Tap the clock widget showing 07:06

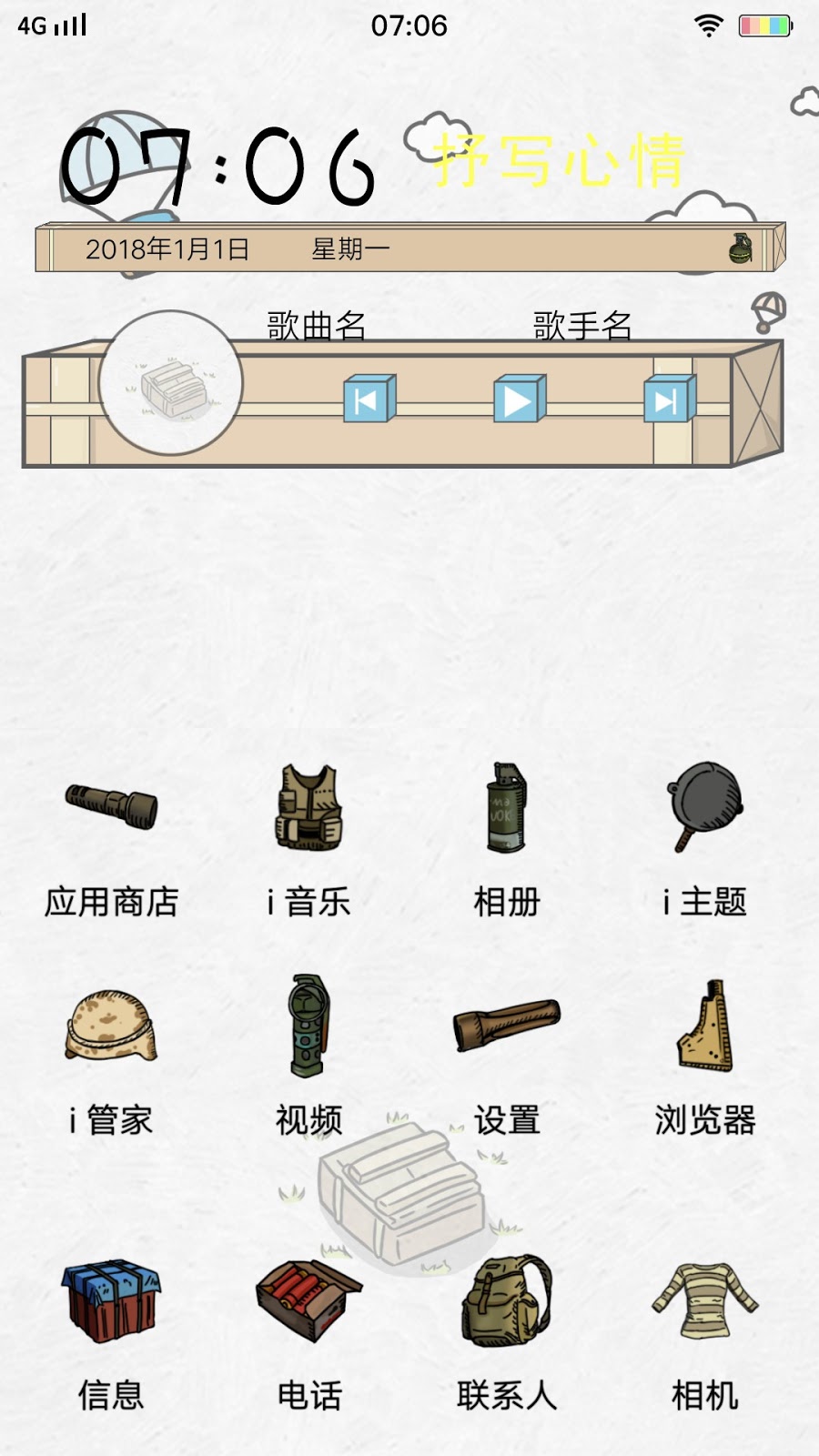click(x=218, y=167)
